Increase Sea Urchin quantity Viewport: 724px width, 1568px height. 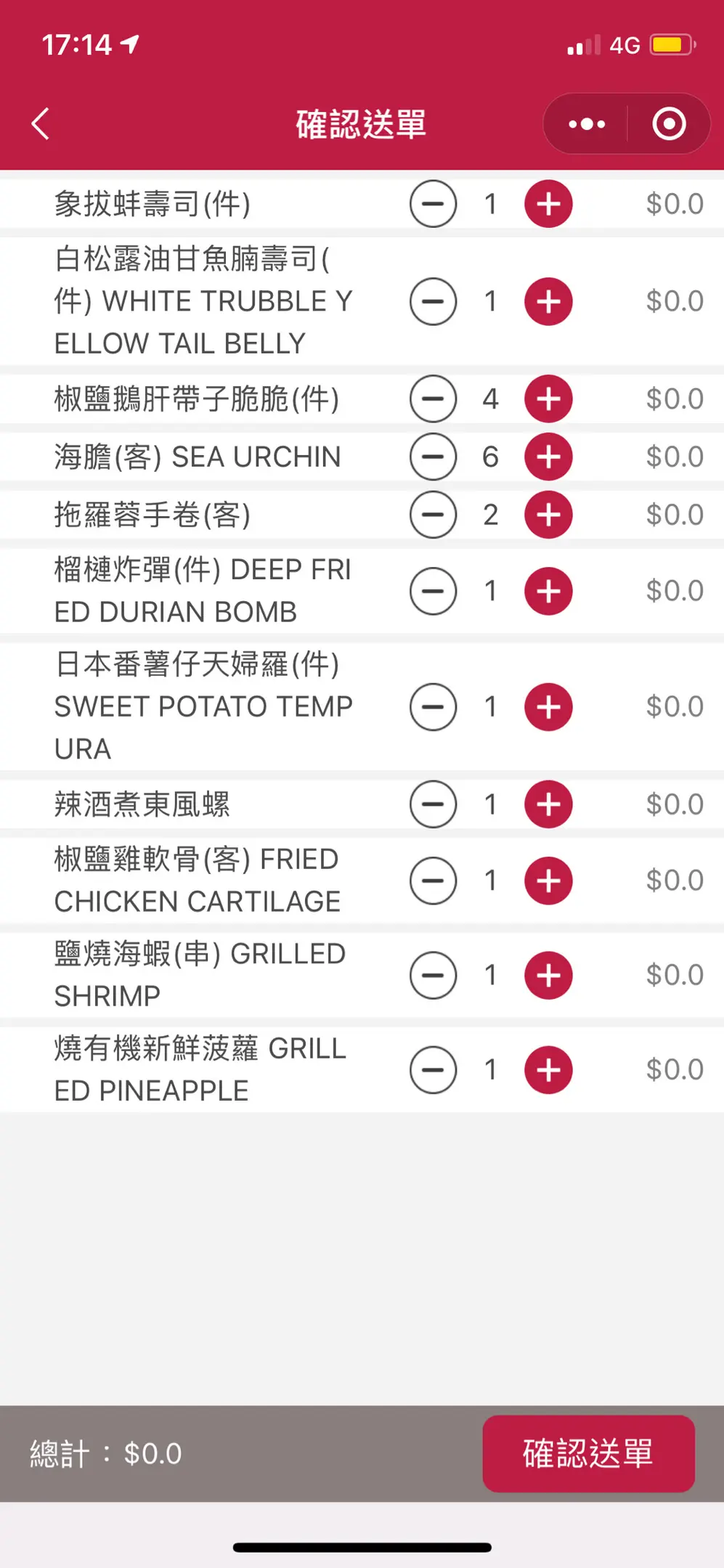coord(548,457)
